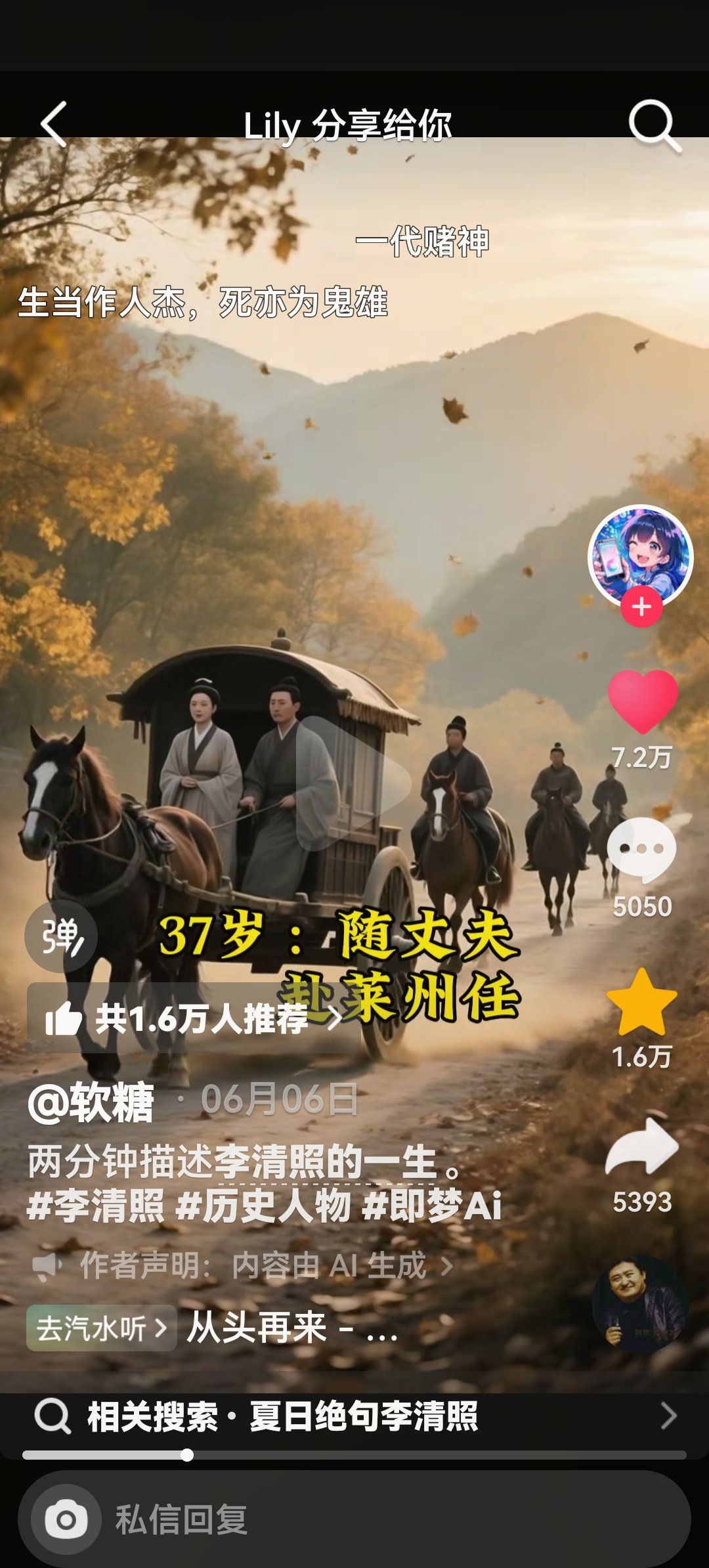
Task: Open the #历史人物 hashtag
Action: (264, 1206)
